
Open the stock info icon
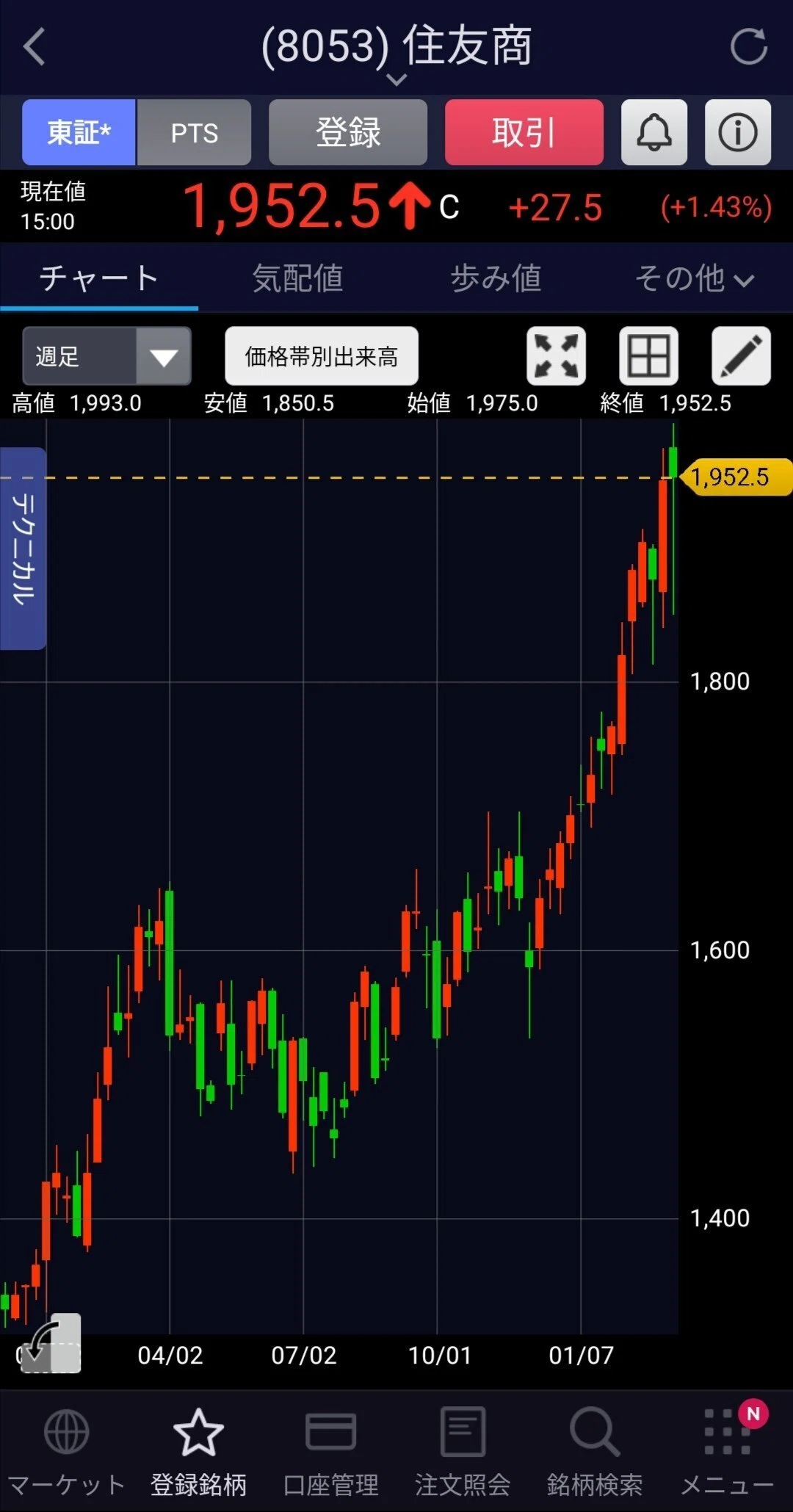tap(738, 132)
